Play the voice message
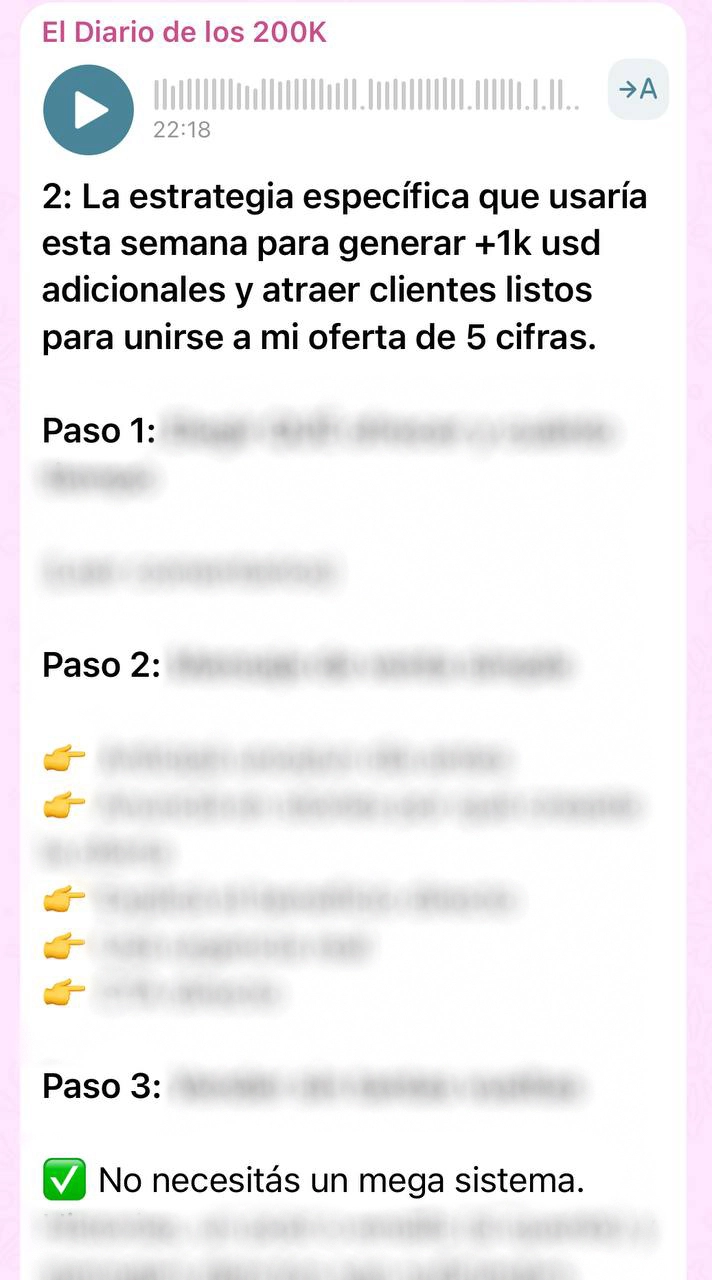Viewport: 712px width, 1280px height. click(x=88, y=110)
